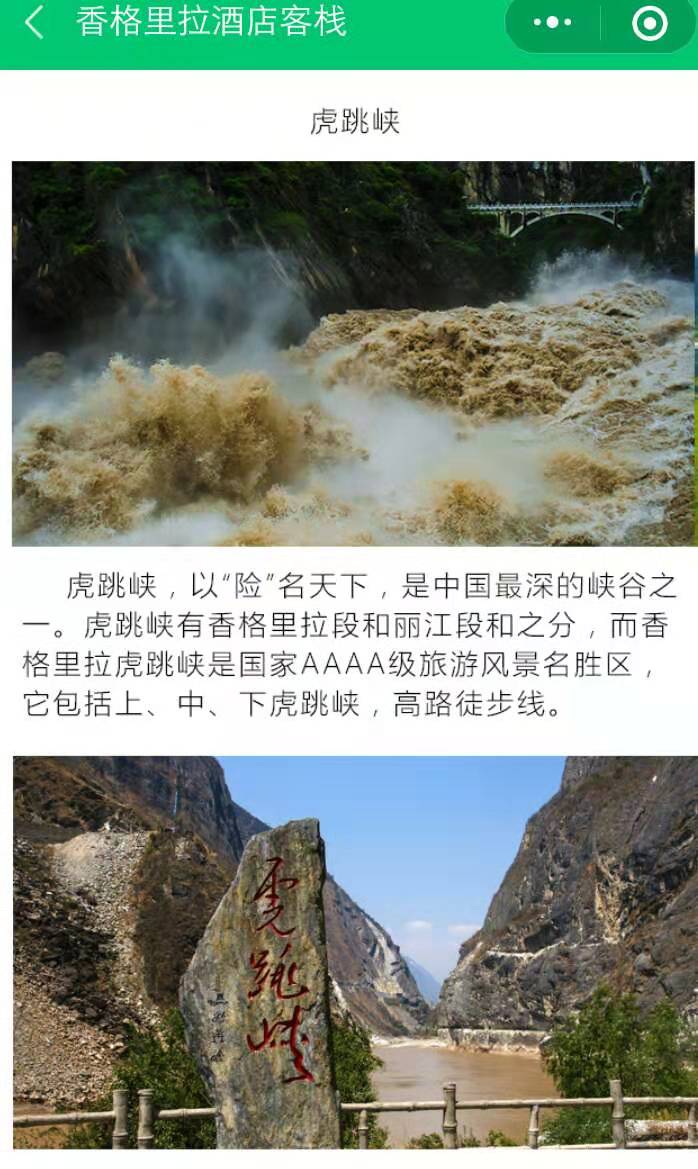The height and width of the screenshot is (1169, 698).
Task: Go back using the header arrow
Action: click(x=34, y=22)
